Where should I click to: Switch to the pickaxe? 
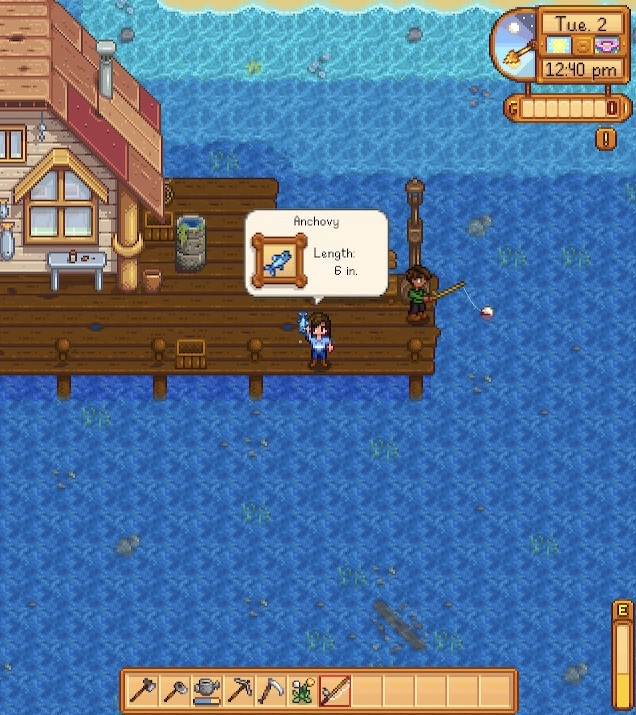point(239,690)
